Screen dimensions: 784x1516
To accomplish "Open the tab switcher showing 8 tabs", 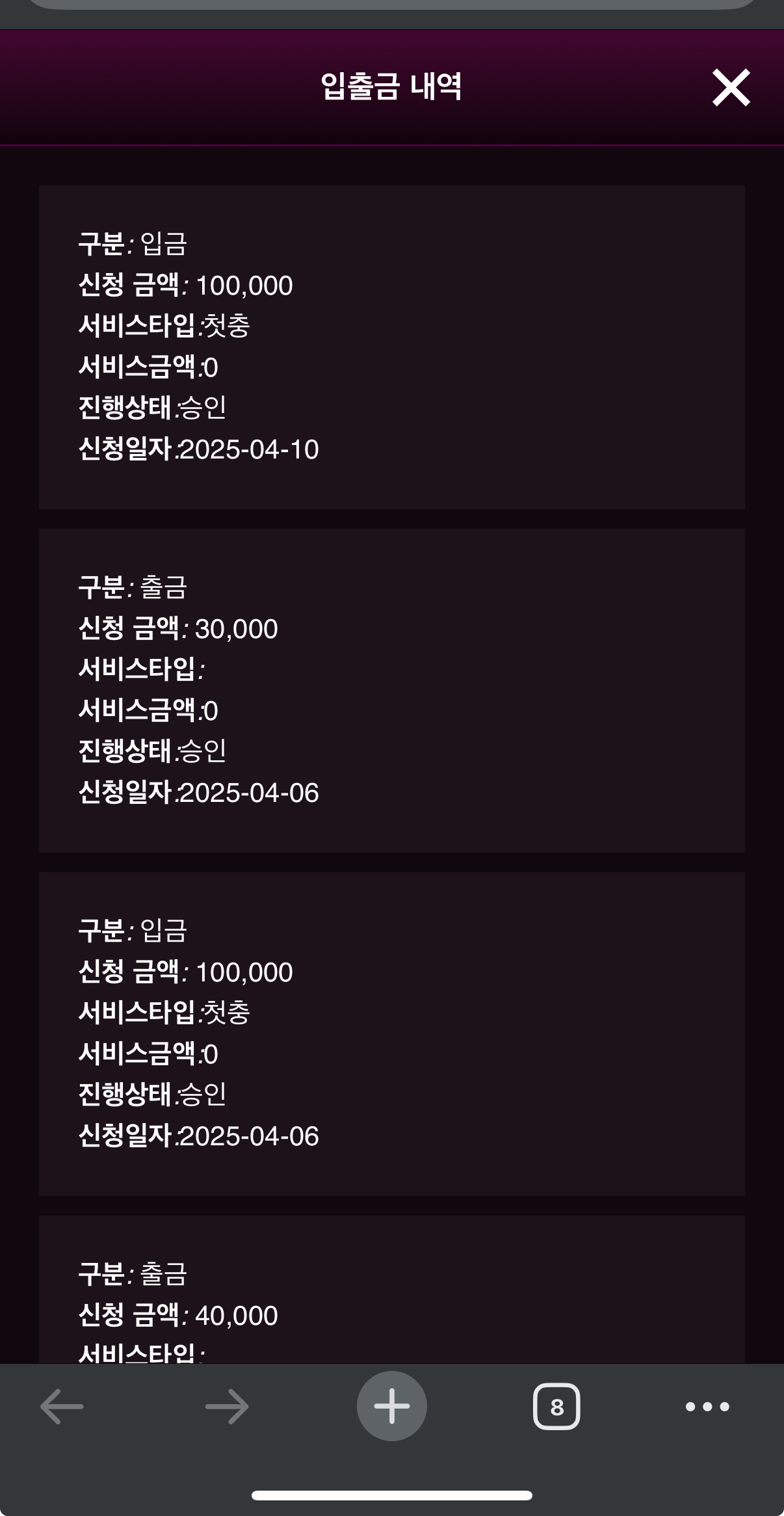I will click(x=556, y=1406).
